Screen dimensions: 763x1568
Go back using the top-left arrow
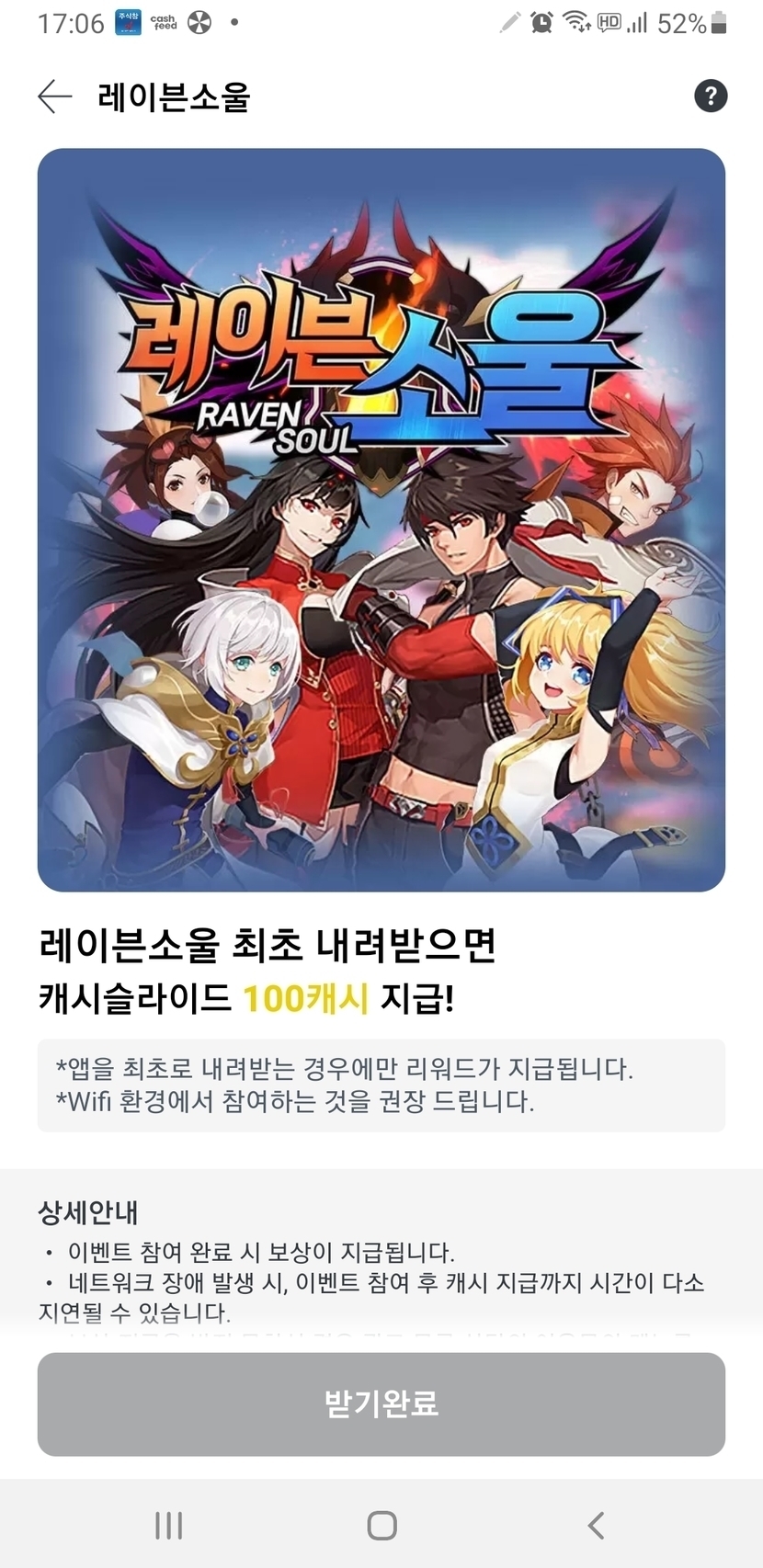click(x=54, y=96)
